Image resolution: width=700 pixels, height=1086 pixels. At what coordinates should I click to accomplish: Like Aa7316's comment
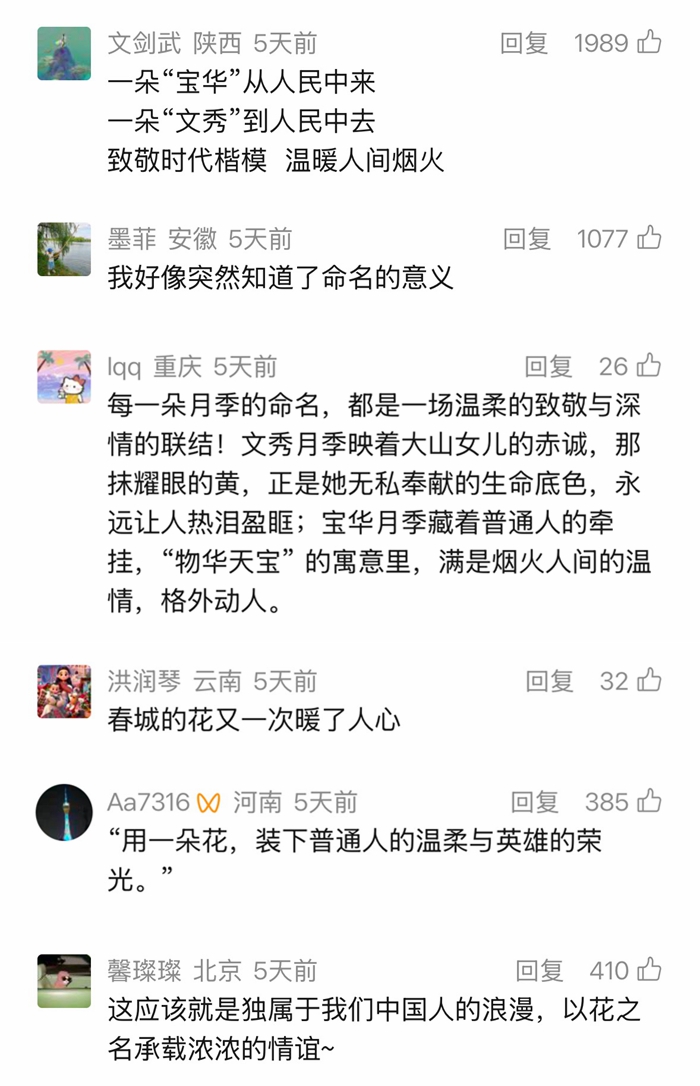click(650, 801)
